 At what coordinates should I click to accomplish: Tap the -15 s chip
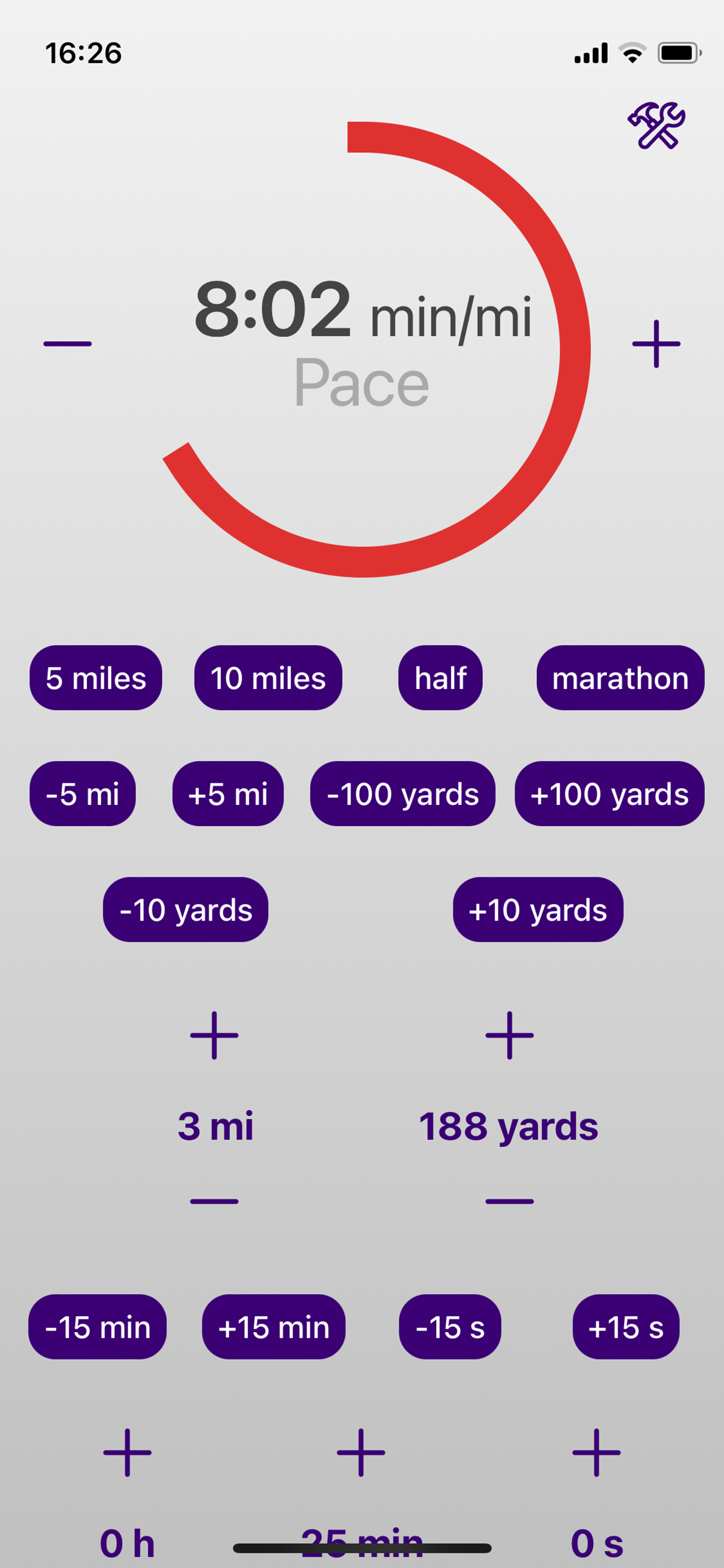tap(450, 1326)
